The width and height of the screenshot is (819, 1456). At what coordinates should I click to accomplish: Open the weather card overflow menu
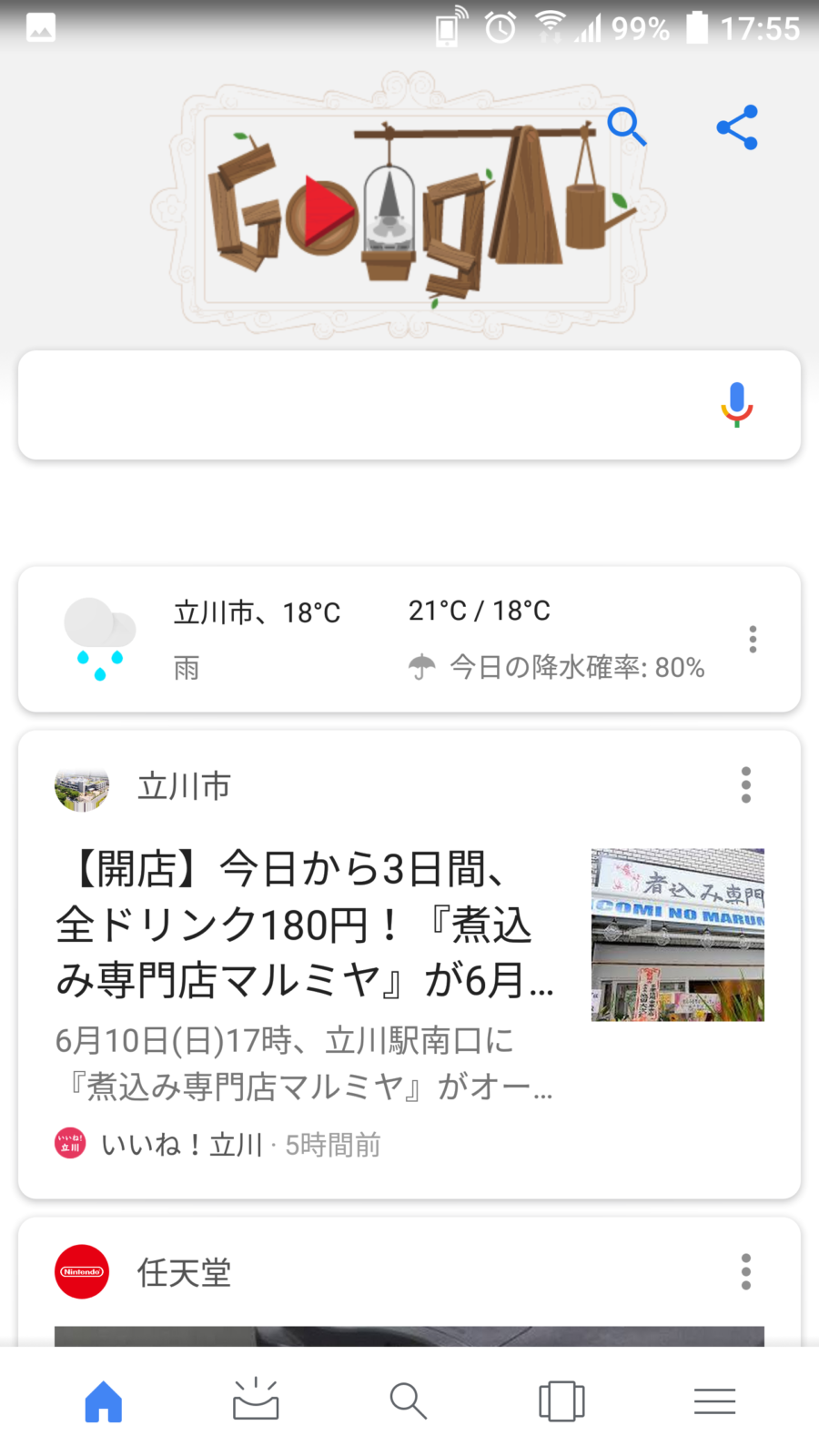pyautogui.click(x=753, y=639)
